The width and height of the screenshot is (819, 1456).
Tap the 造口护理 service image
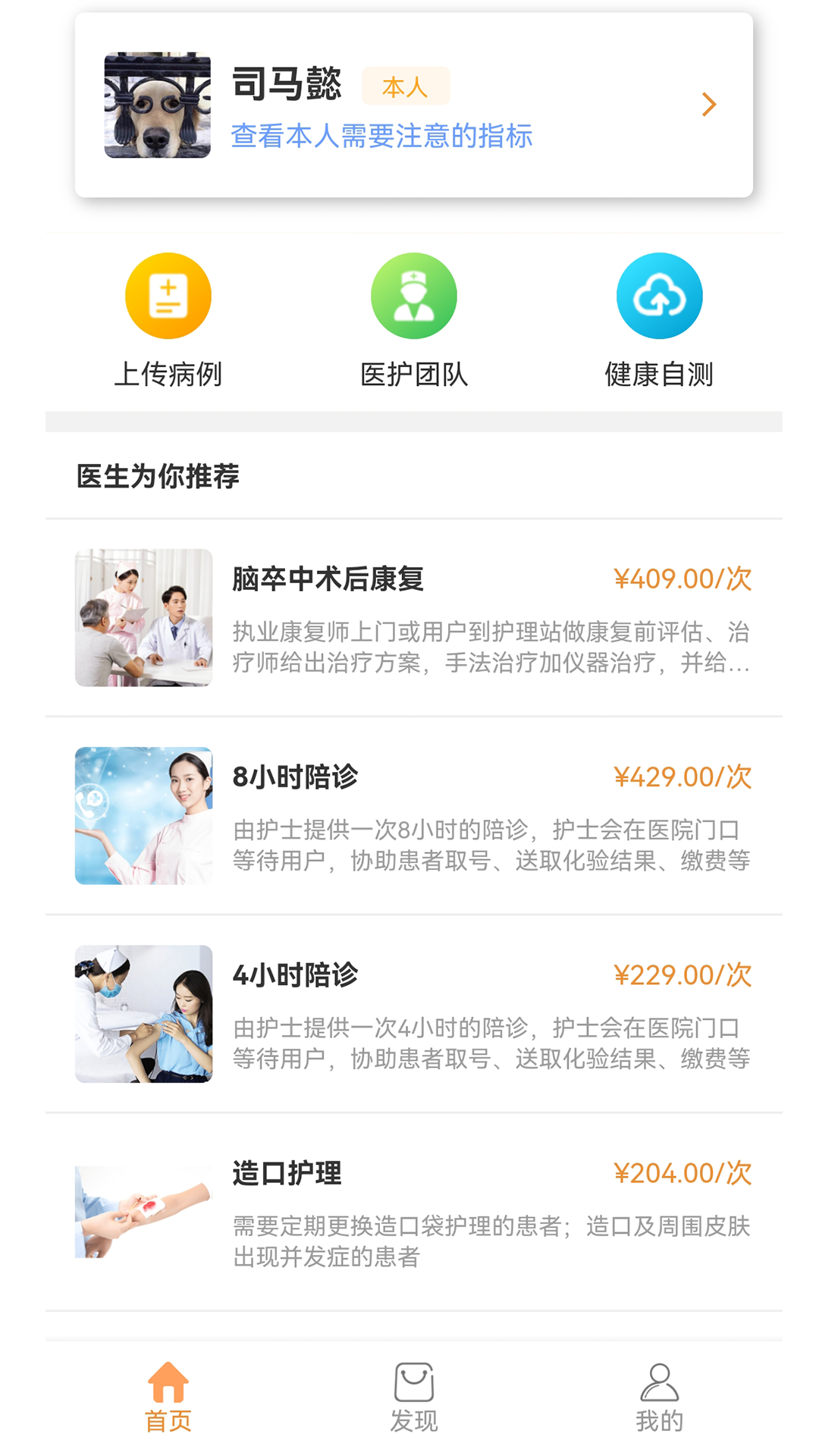click(x=143, y=1211)
